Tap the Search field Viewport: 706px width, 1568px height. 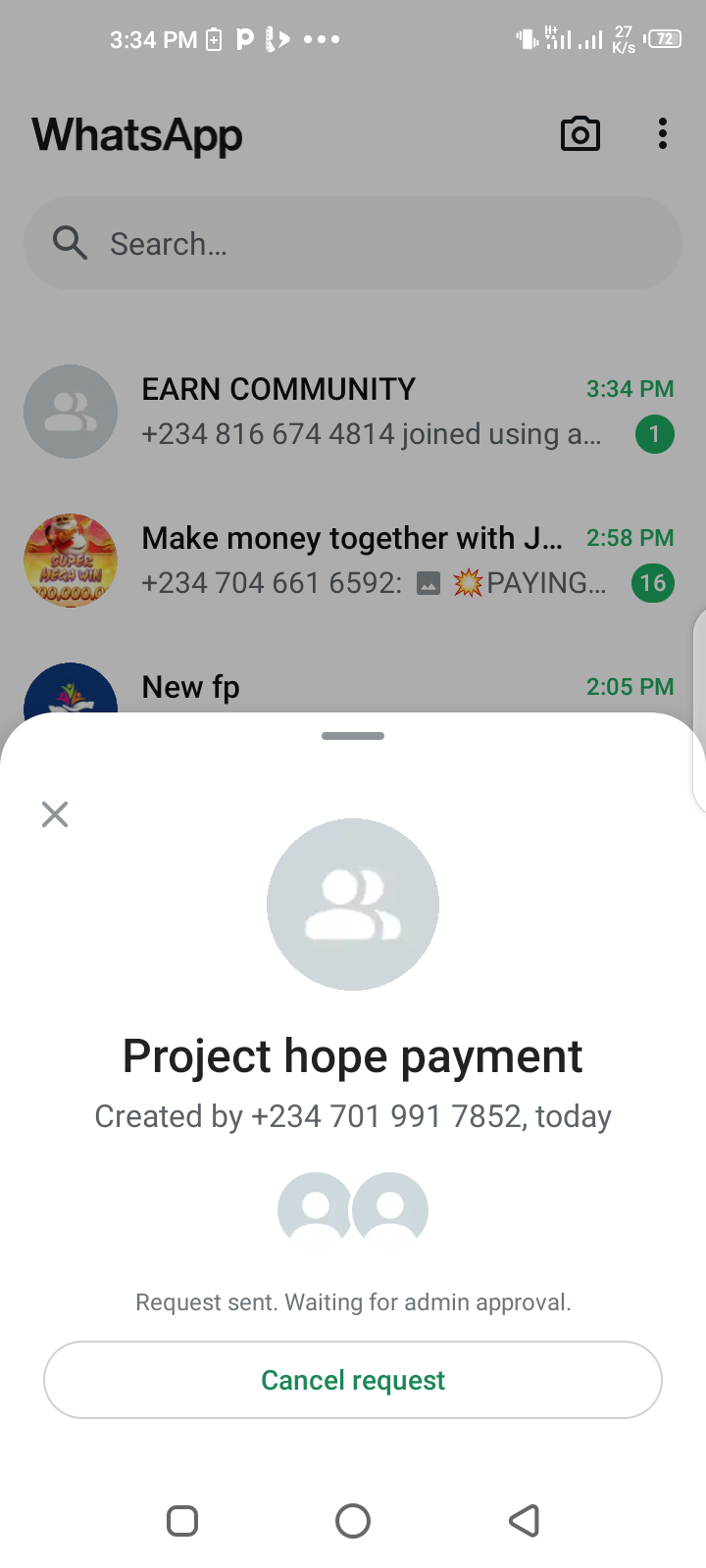pyautogui.click(x=353, y=243)
